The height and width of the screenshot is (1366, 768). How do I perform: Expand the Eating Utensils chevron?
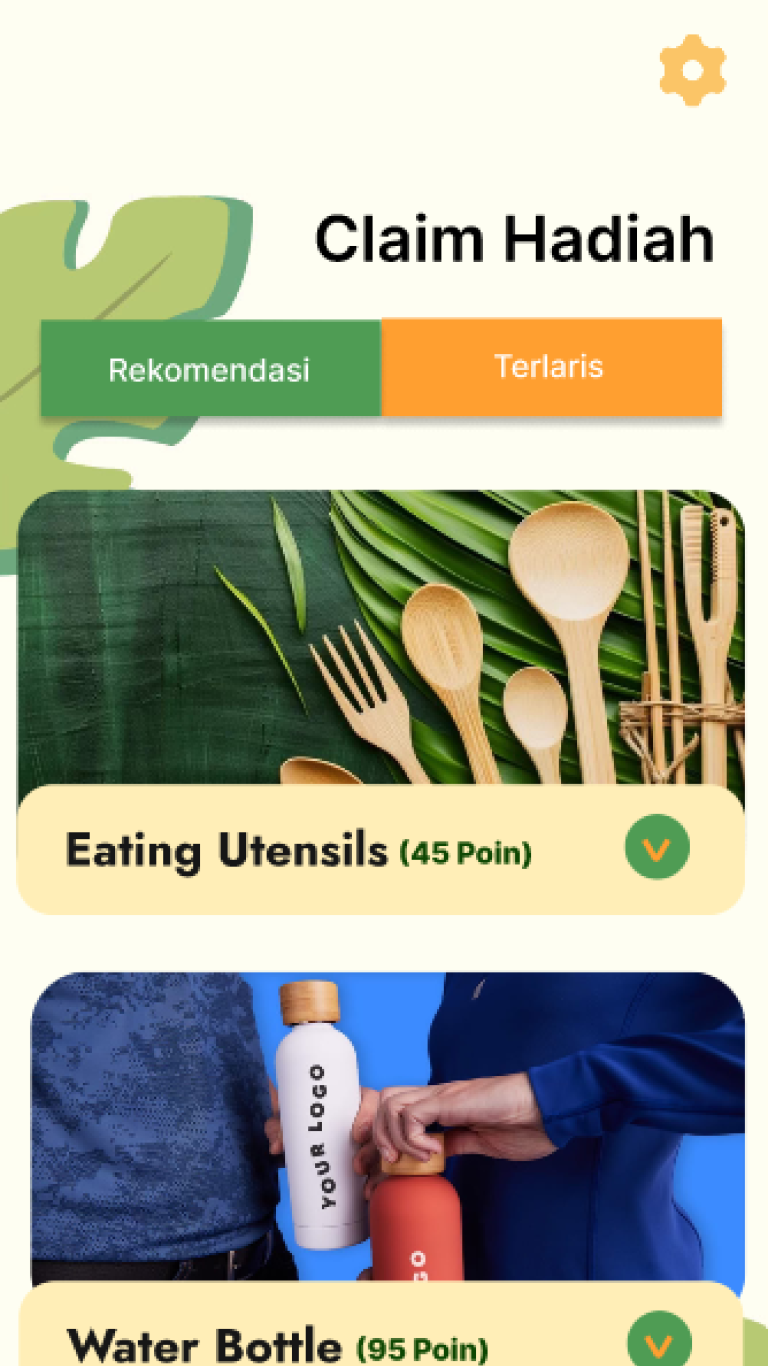(657, 848)
